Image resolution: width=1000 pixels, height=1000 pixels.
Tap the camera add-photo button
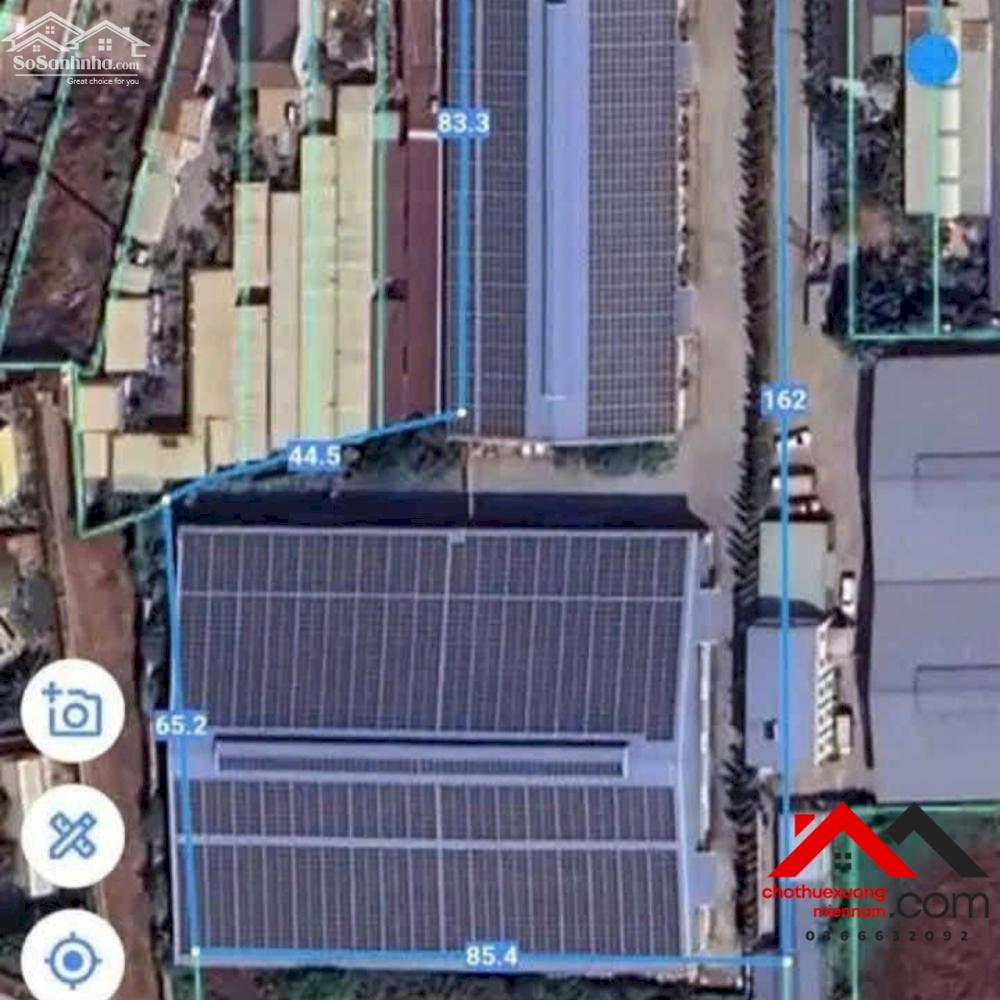[73, 711]
